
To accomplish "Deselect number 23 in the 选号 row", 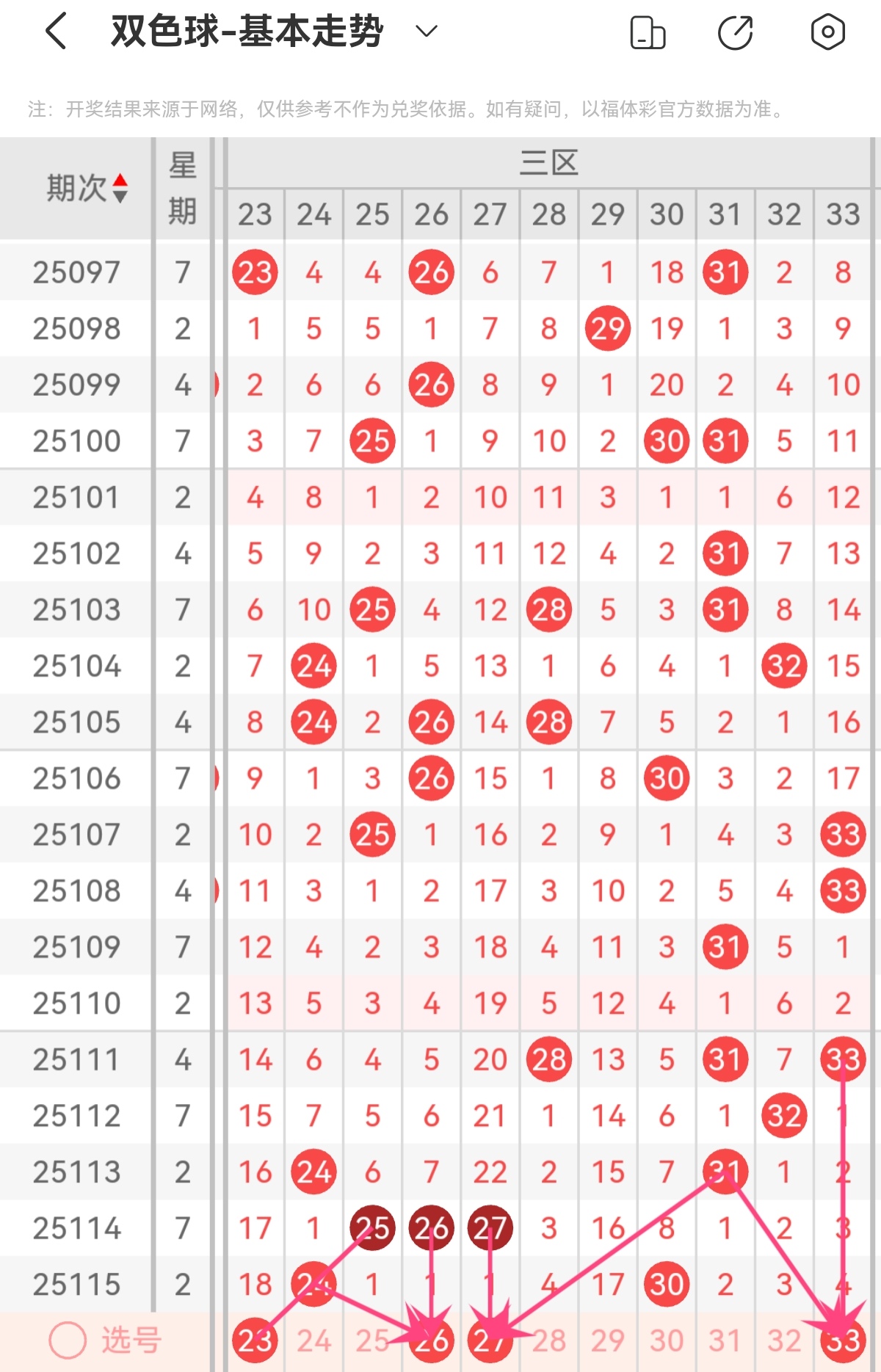I will coord(255,1342).
